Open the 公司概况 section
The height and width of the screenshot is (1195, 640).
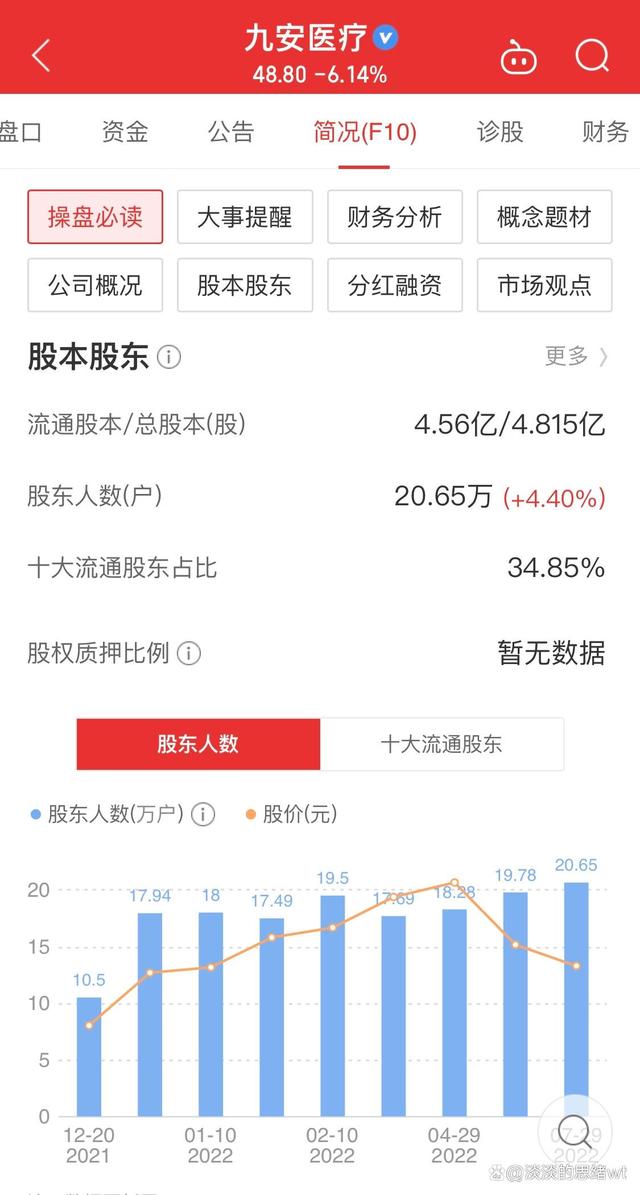[x=95, y=285]
